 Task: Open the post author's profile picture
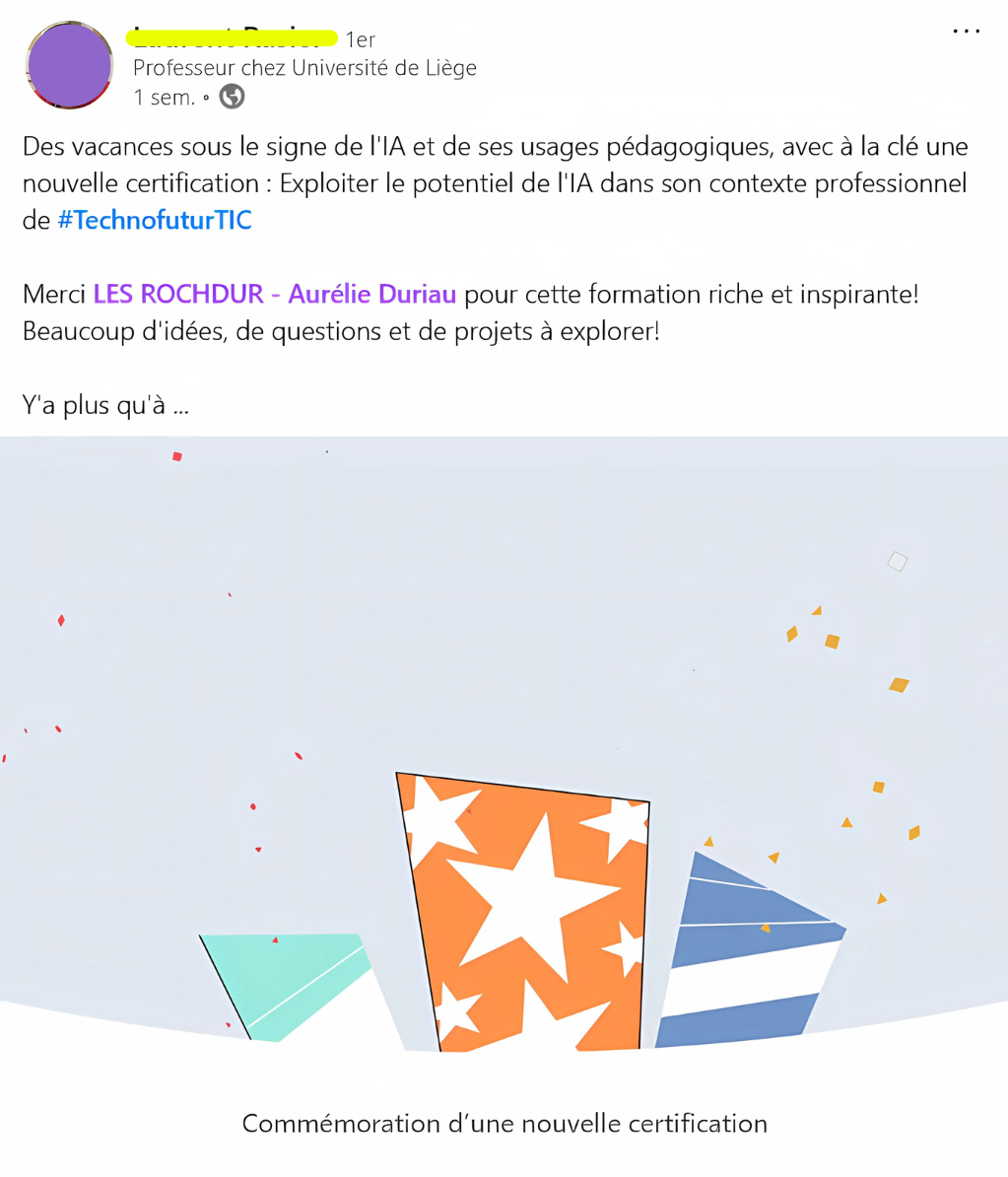(x=69, y=65)
